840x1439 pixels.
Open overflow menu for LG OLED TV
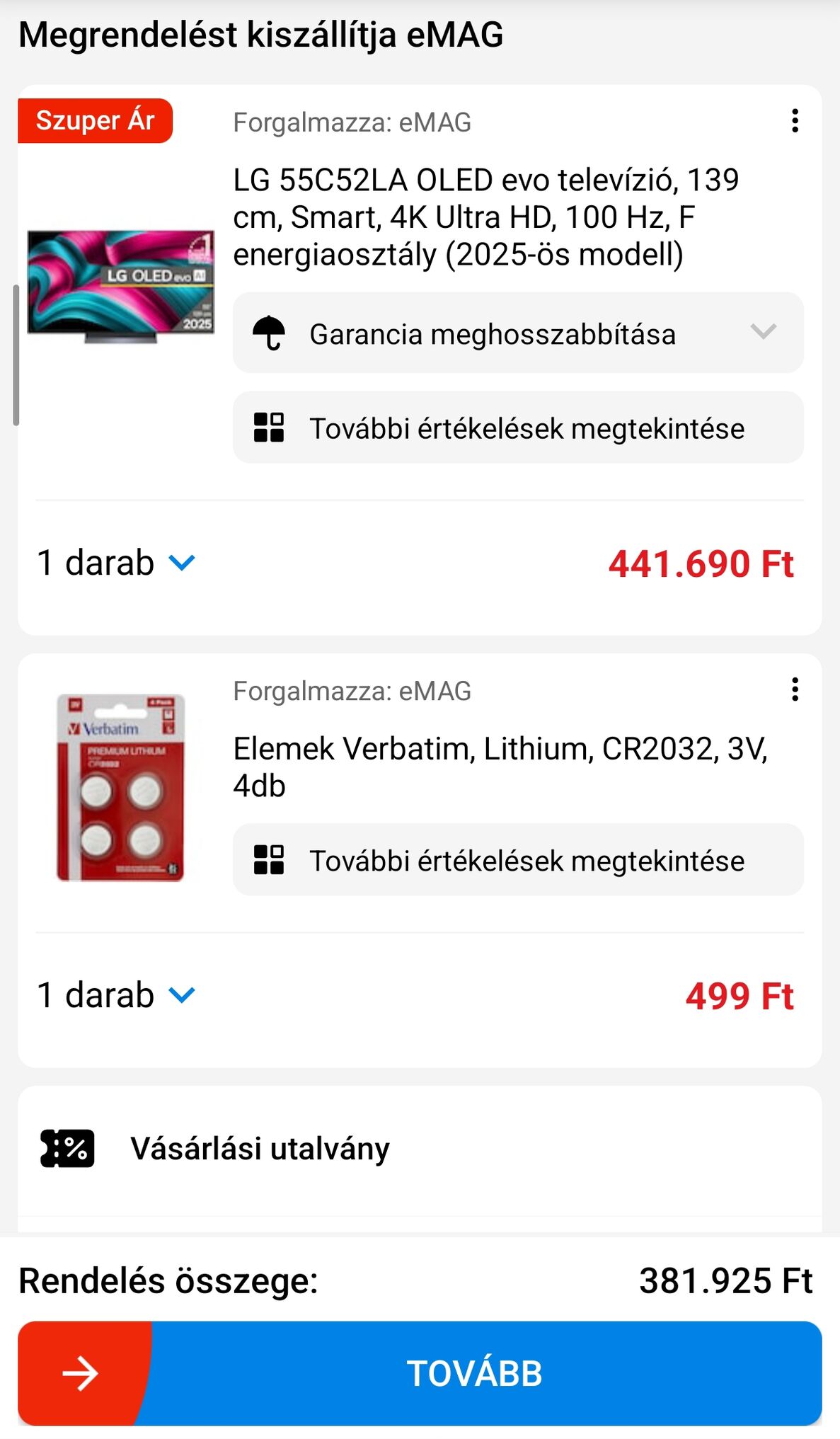coord(795,121)
